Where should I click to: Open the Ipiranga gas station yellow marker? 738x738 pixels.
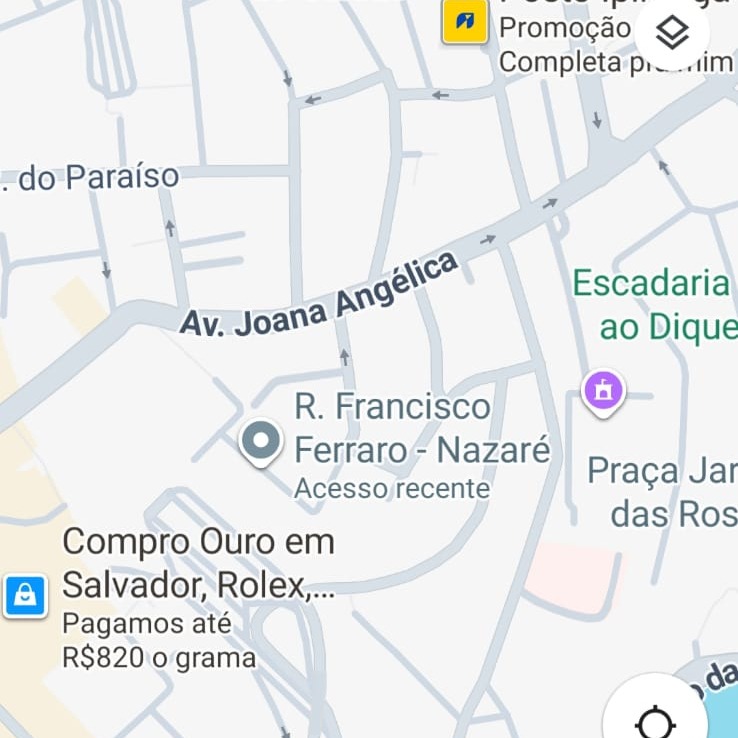pyautogui.click(x=465, y=21)
